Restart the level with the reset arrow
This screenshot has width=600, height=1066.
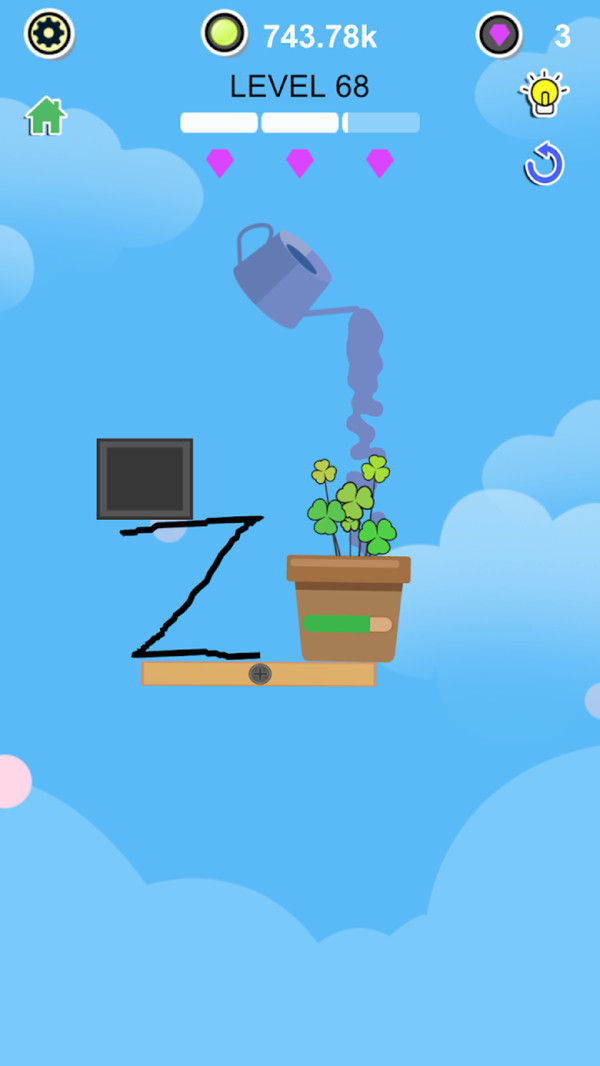click(545, 164)
